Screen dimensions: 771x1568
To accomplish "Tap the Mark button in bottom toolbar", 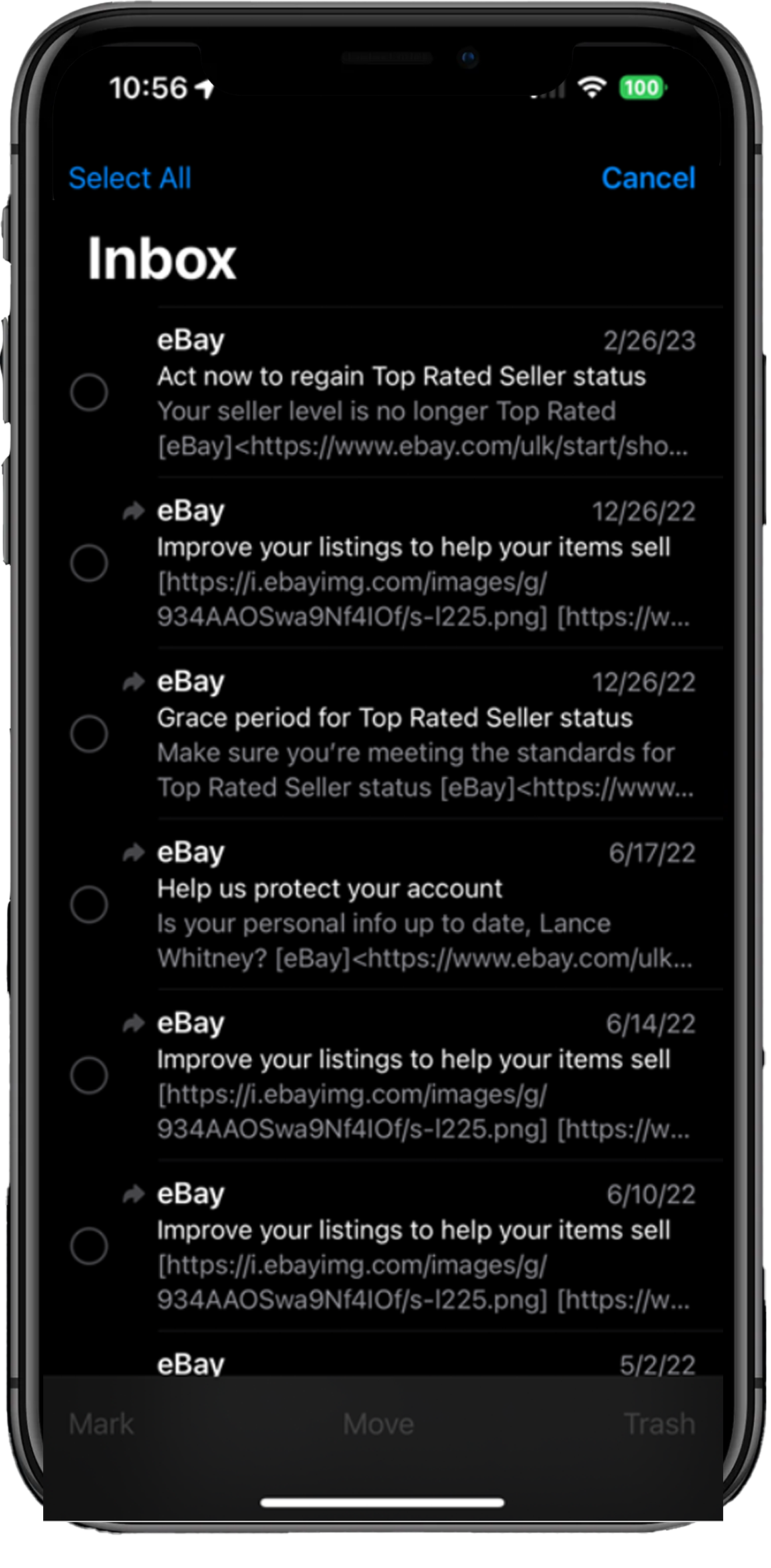I will [x=101, y=1424].
